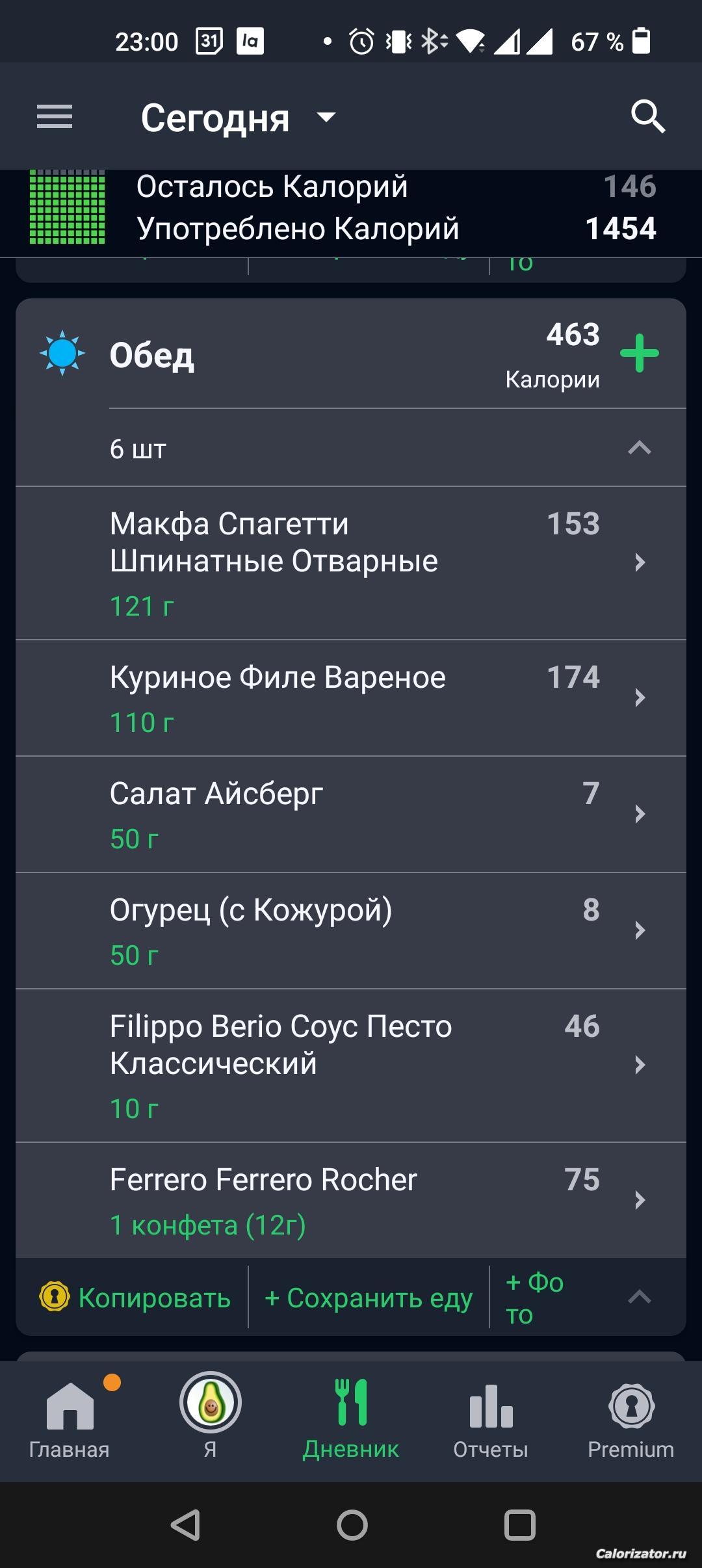Open Макфа Спагетти Шпинатные Отварные entry
702x1568 pixels.
click(x=351, y=562)
